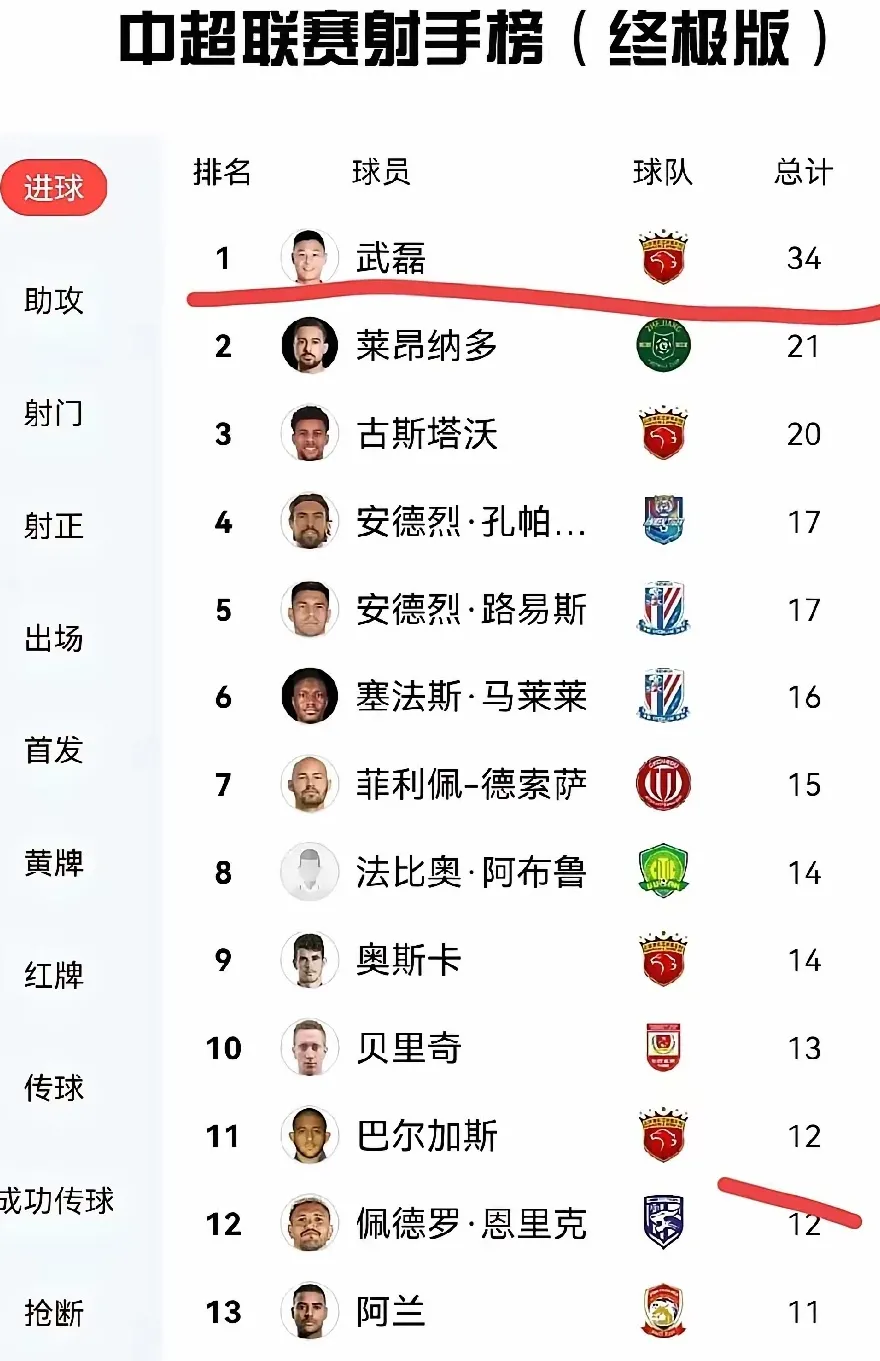Expand 安德烈·孔帕's truncated name
Viewport: 880px width, 1361px height.
pos(470,522)
